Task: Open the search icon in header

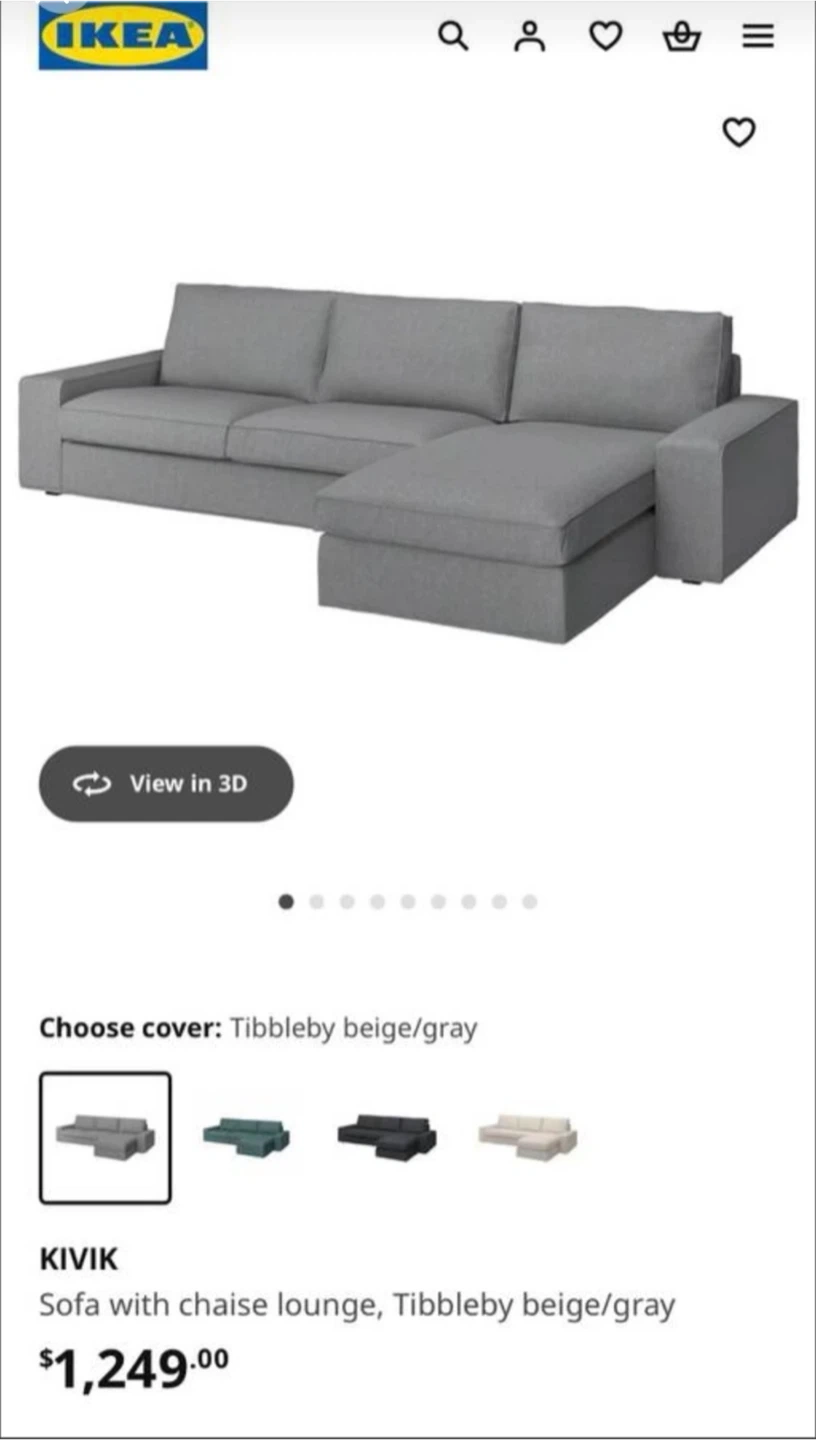Action: [x=453, y=37]
